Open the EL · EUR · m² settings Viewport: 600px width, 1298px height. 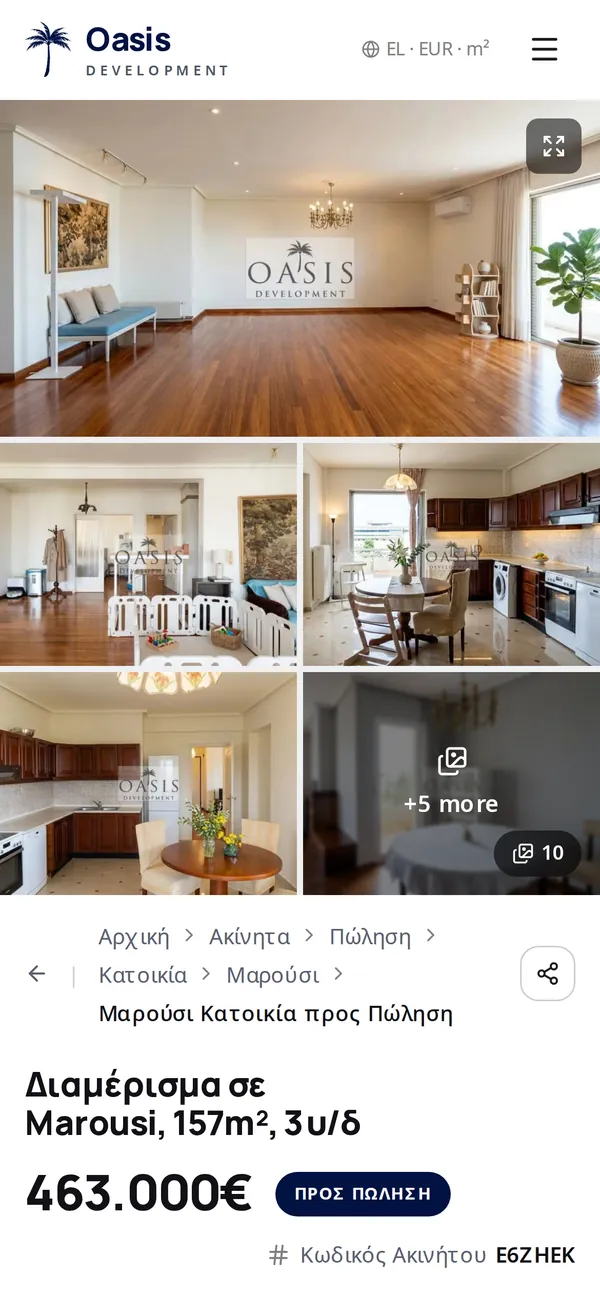coord(425,48)
